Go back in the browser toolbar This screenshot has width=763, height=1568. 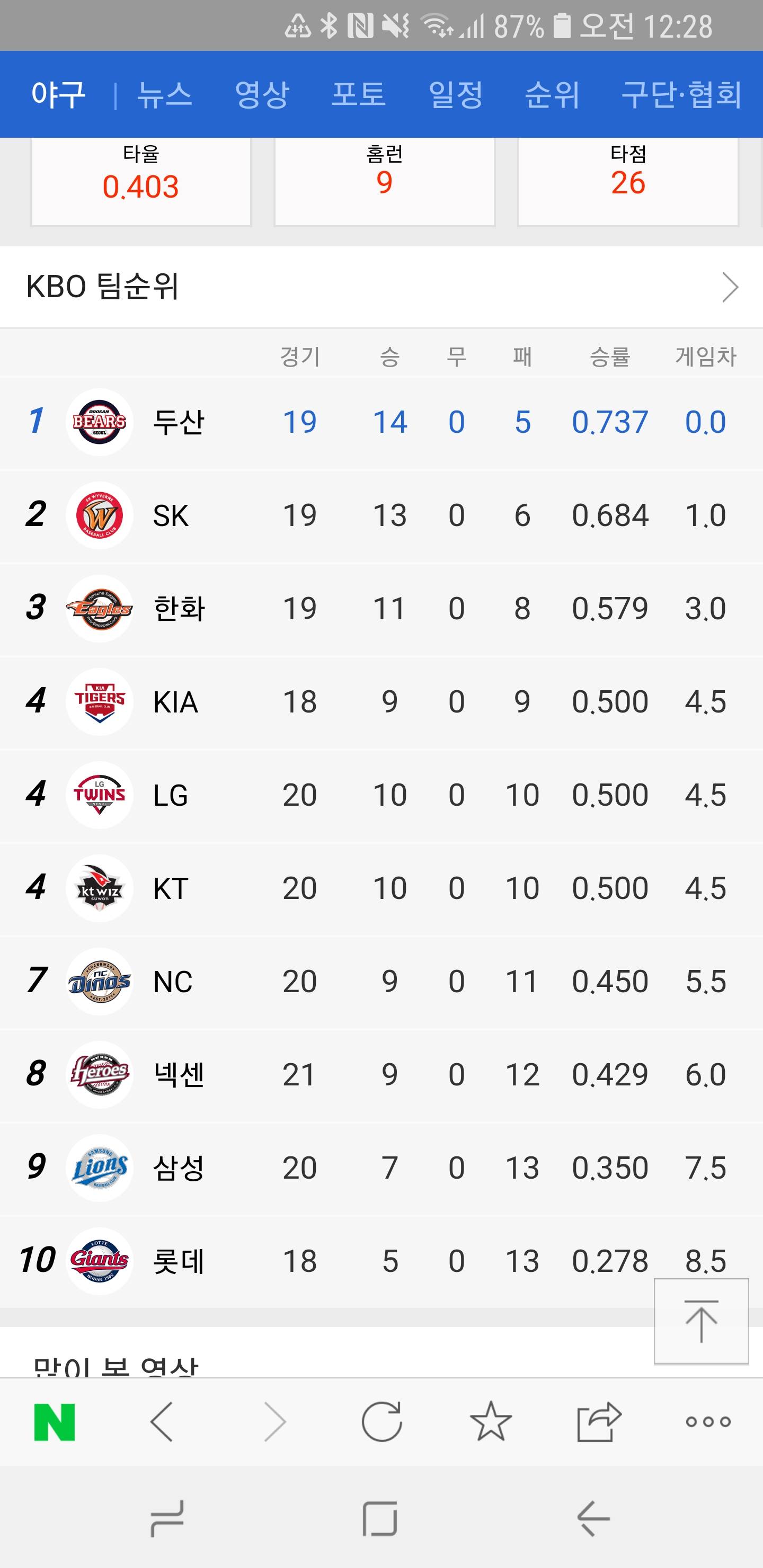tap(162, 1422)
